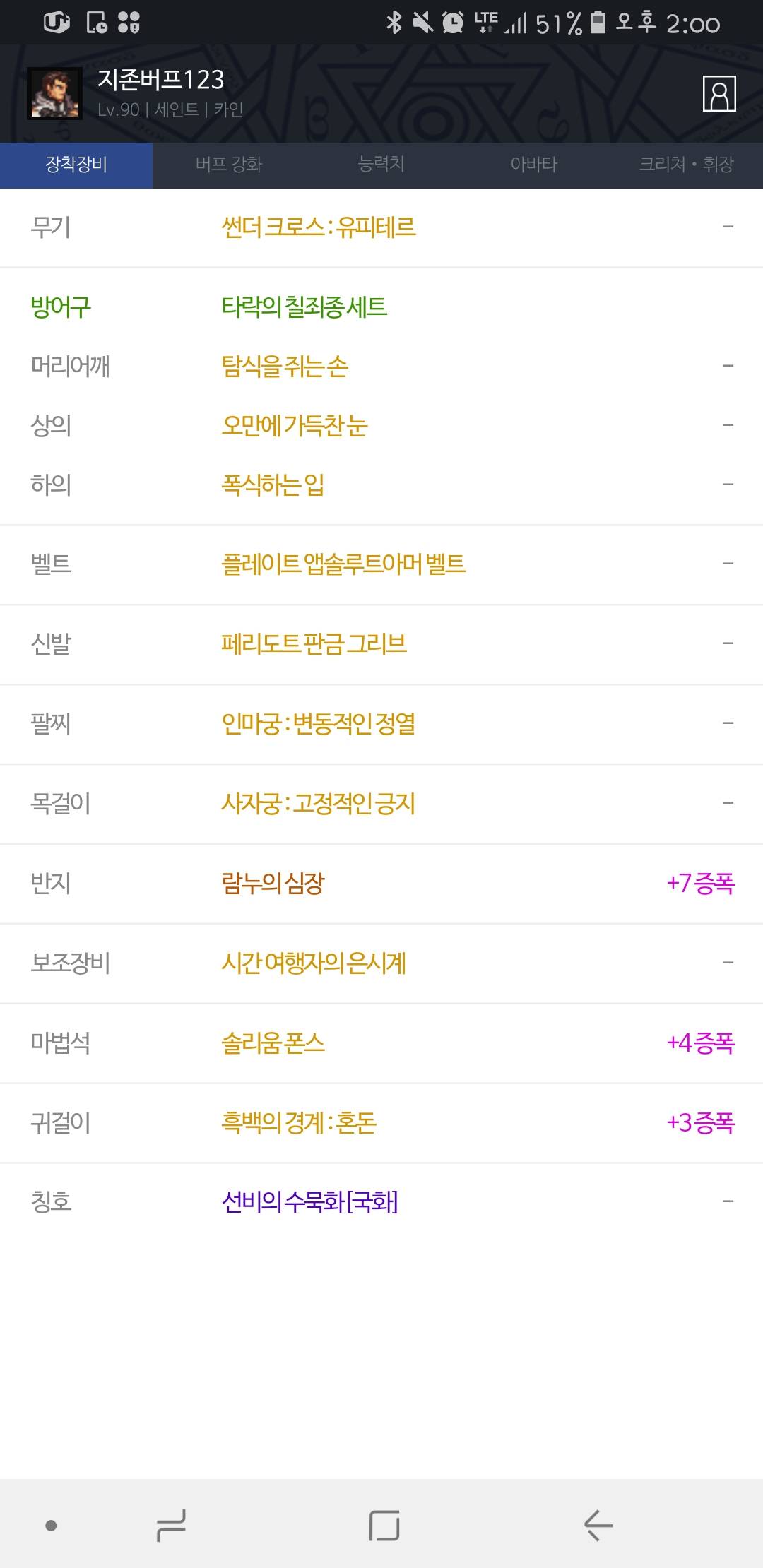Open weapon item 썬더 크로스 : 유피테르
763x1568 pixels.
tap(381, 227)
